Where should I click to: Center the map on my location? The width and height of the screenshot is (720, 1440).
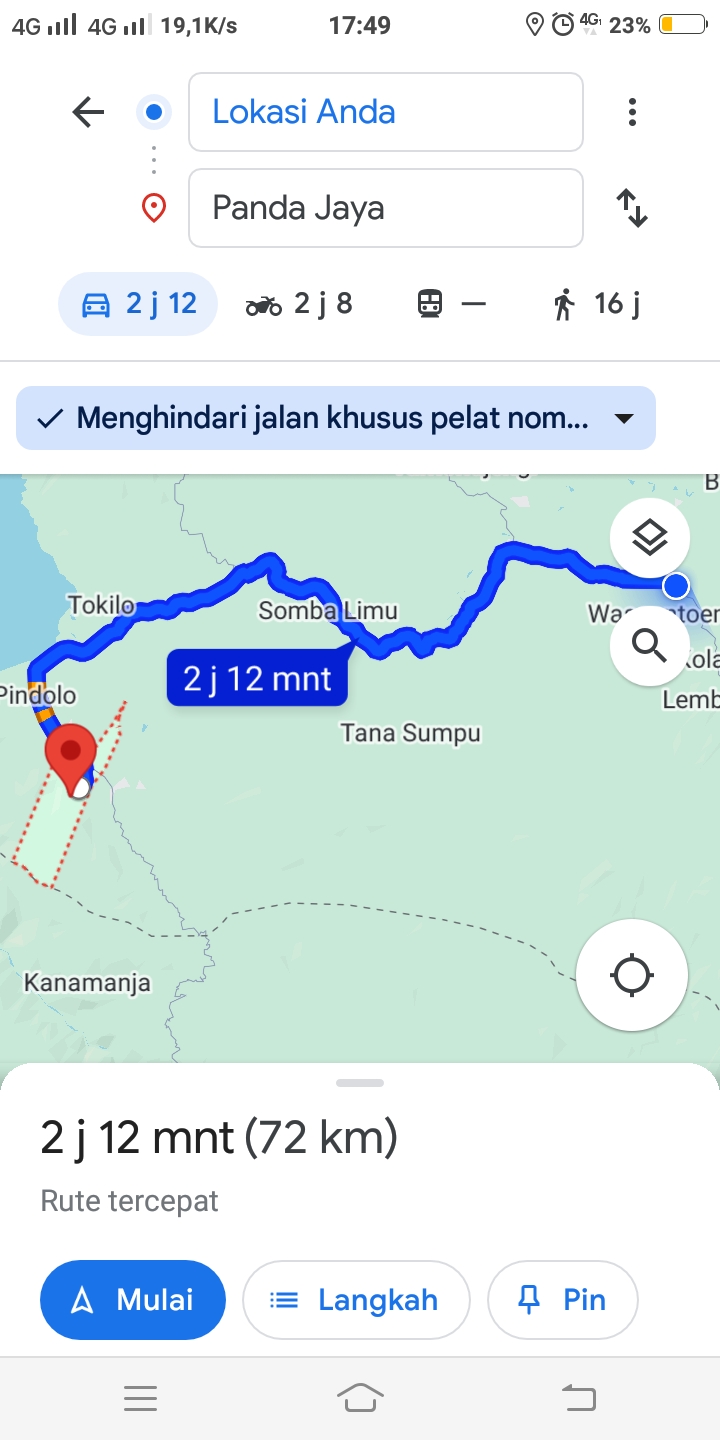632,975
